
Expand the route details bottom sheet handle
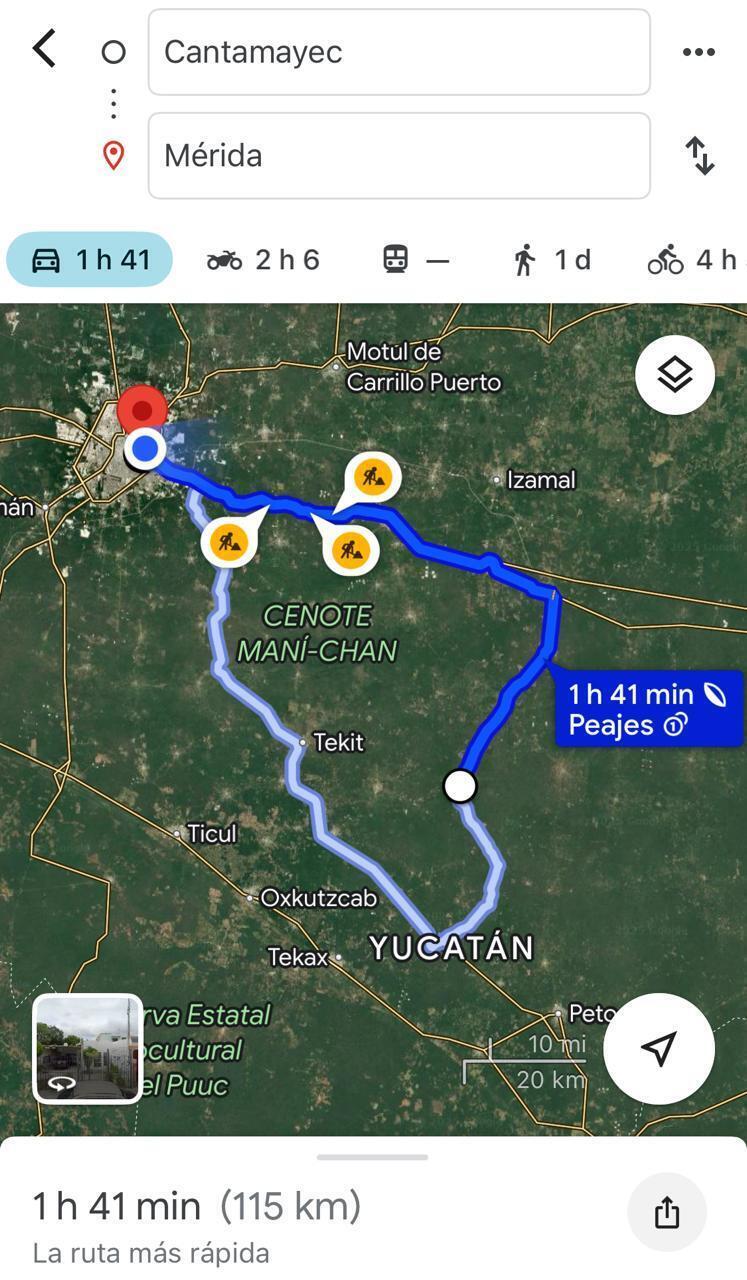tap(372, 1157)
